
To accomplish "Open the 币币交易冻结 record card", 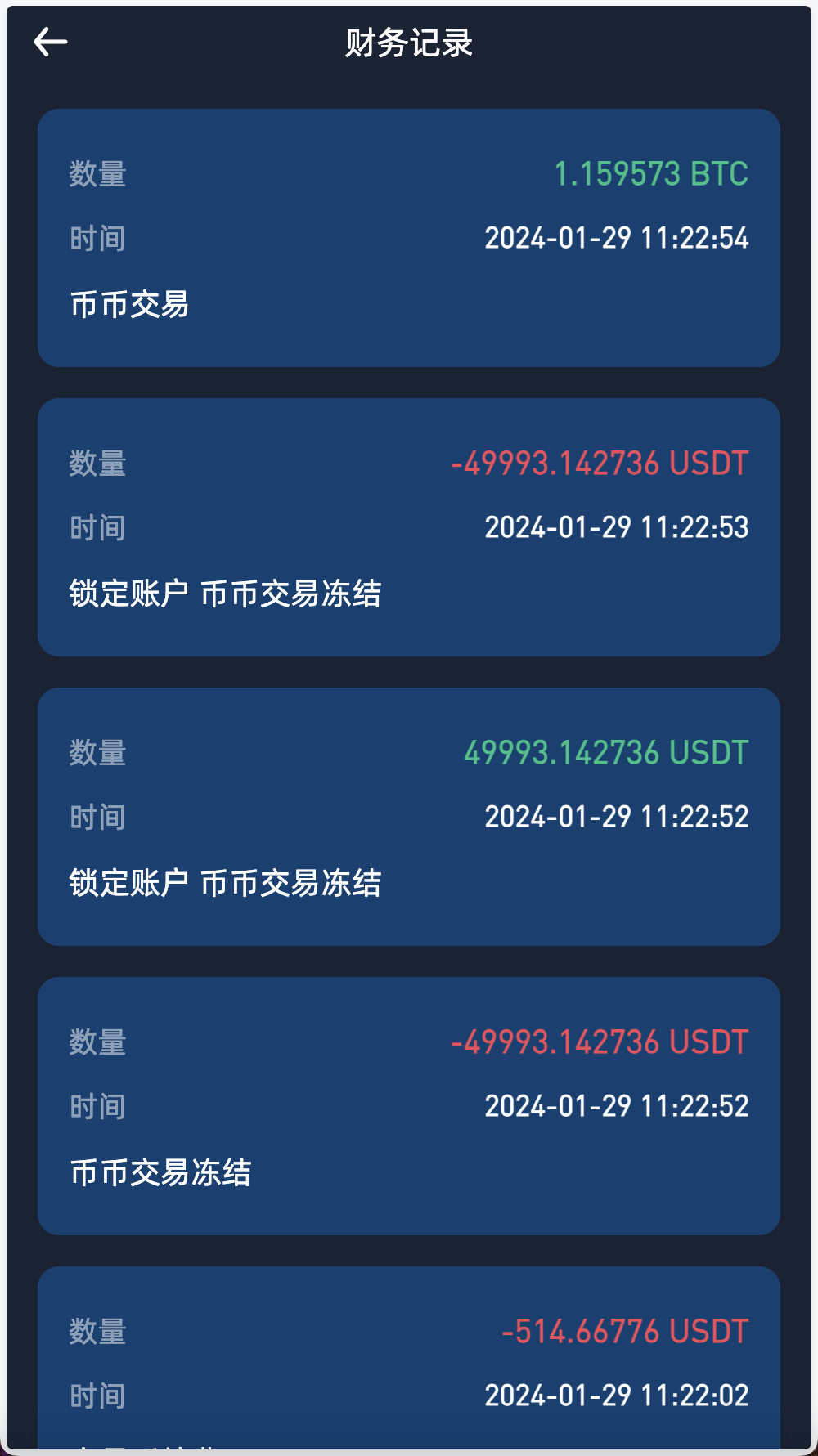I will pyautogui.click(x=408, y=1105).
